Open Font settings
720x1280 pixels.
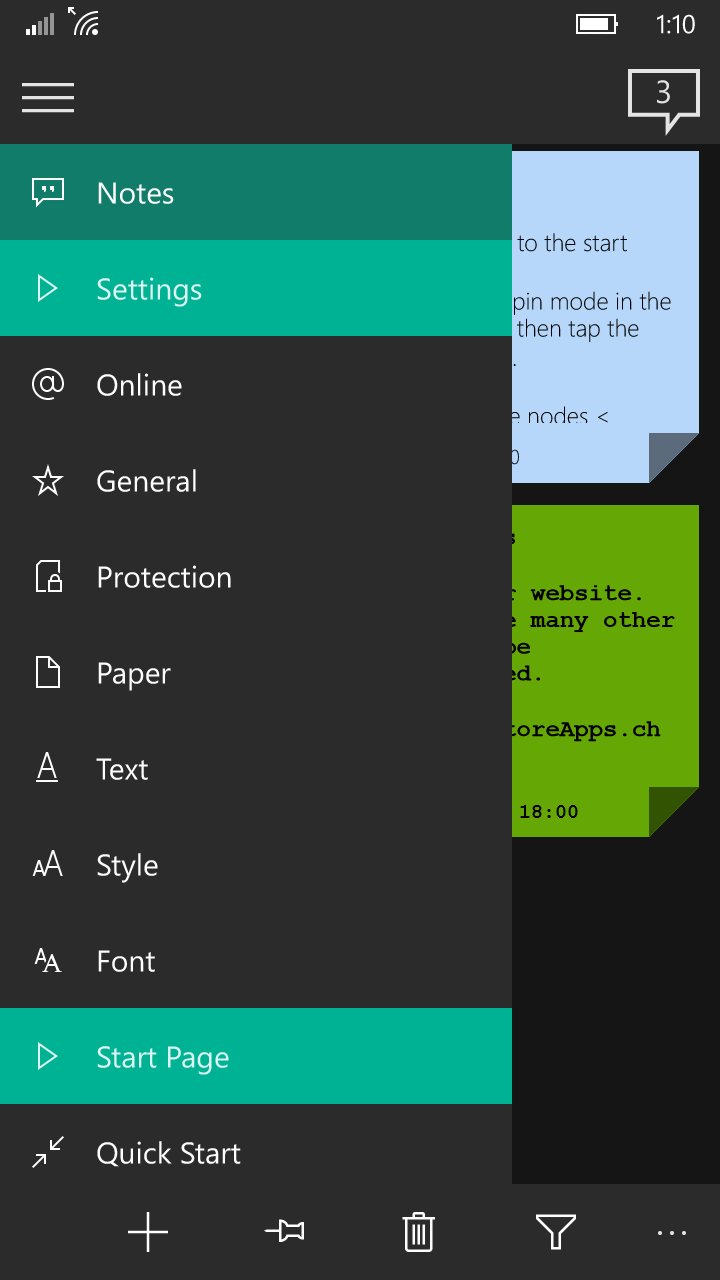click(256, 960)
